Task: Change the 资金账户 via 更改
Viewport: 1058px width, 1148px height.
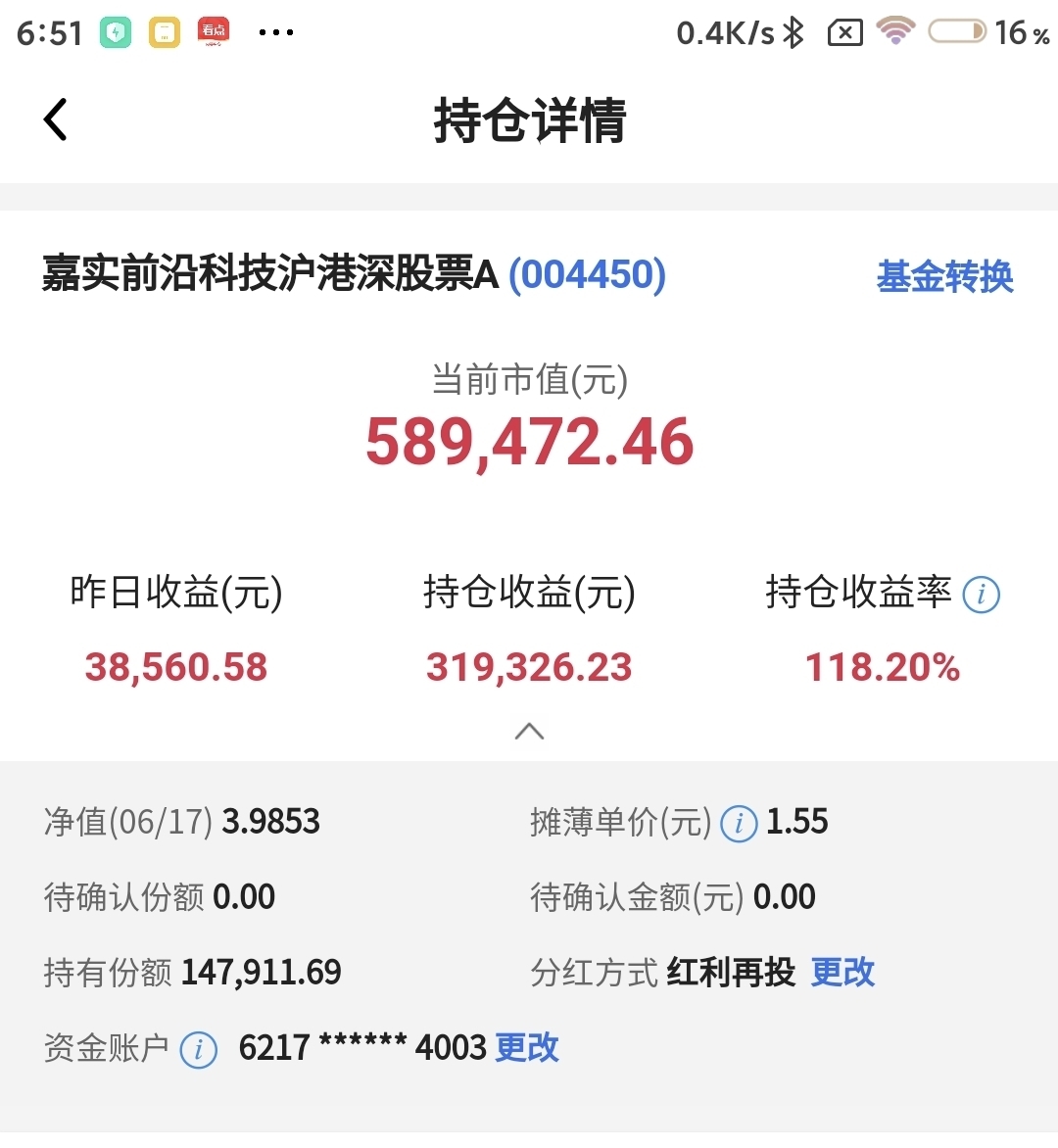Action: pos(527,1048)
